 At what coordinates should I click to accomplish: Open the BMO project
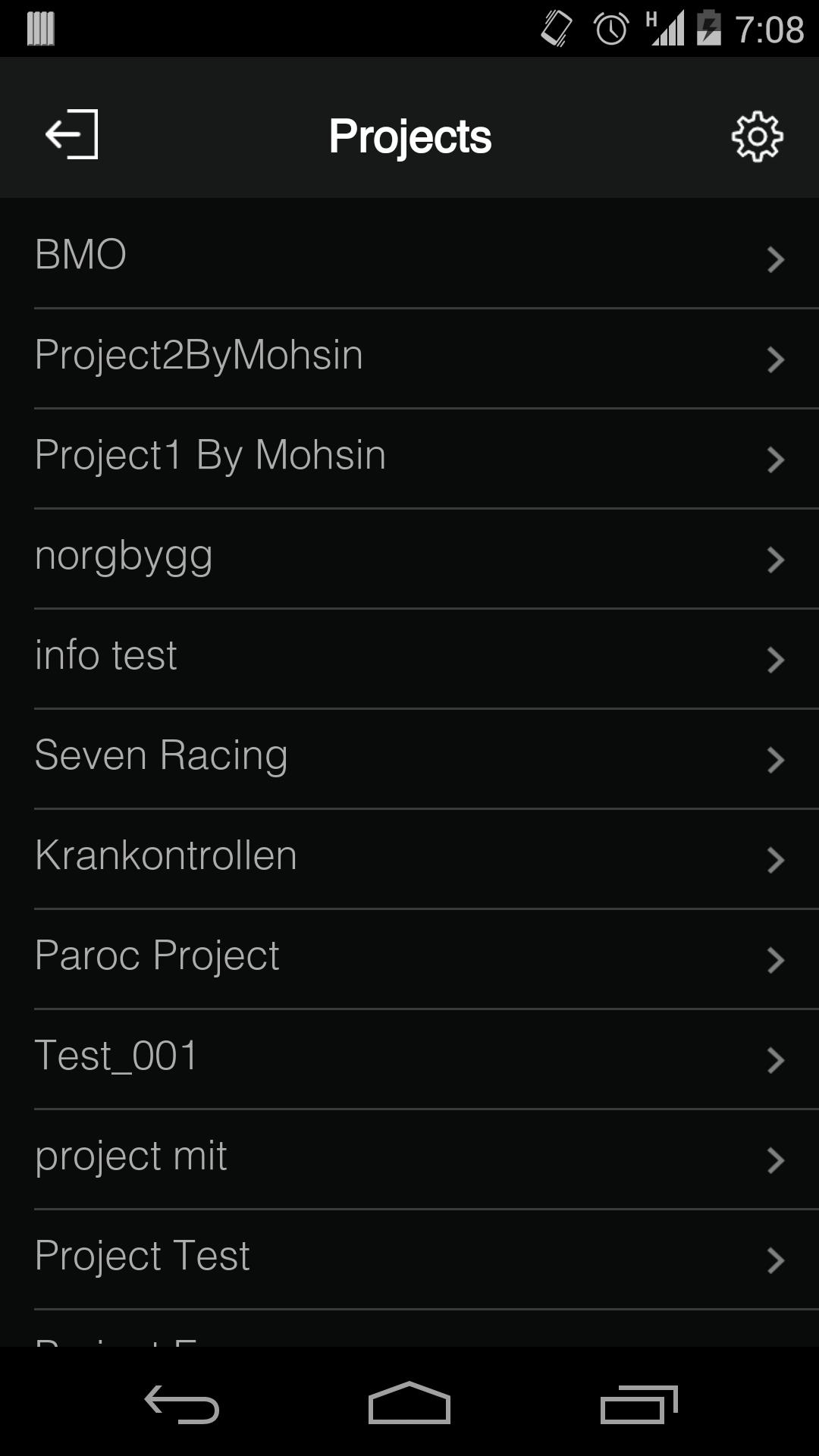click(409, 255)
